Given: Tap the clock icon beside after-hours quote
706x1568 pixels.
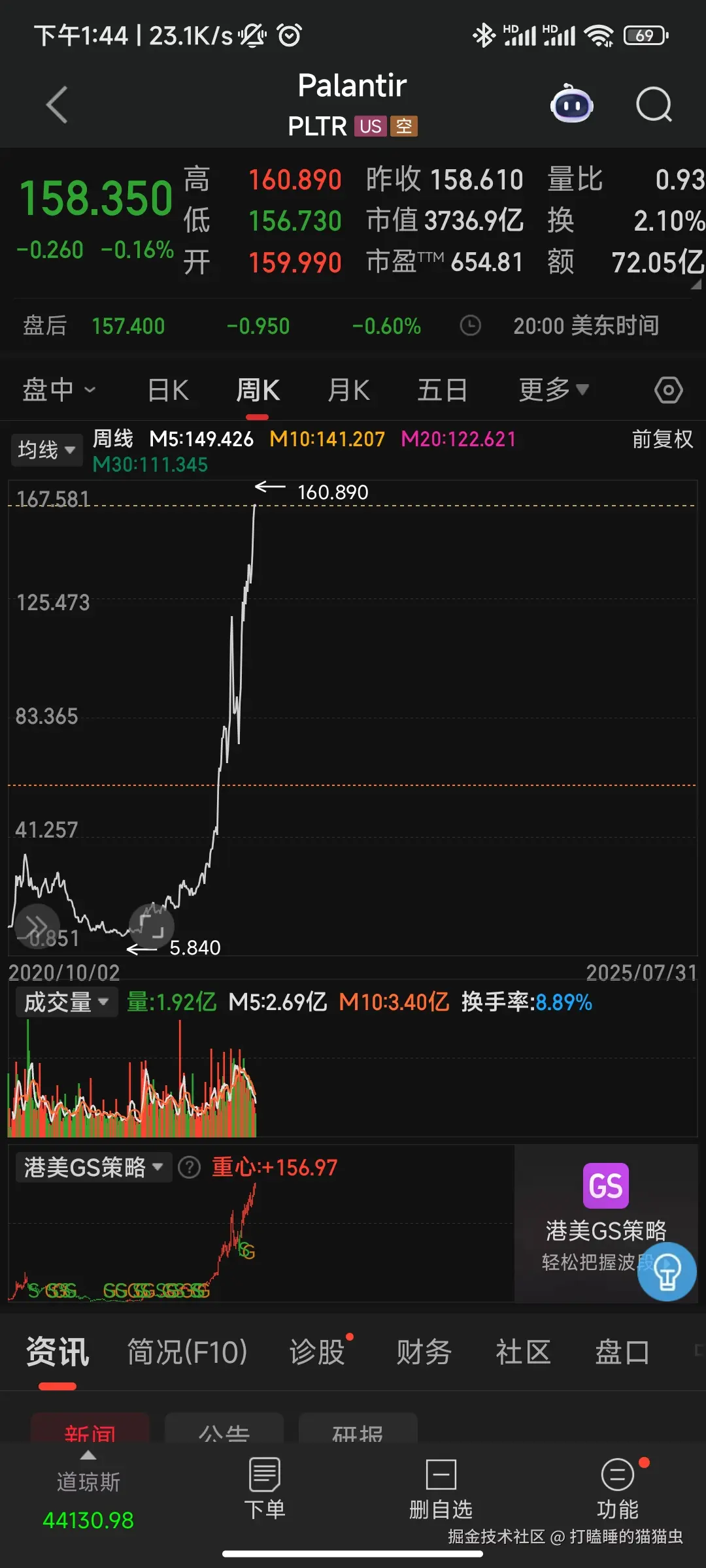Looking at the screenshot, I should (469, 325).
